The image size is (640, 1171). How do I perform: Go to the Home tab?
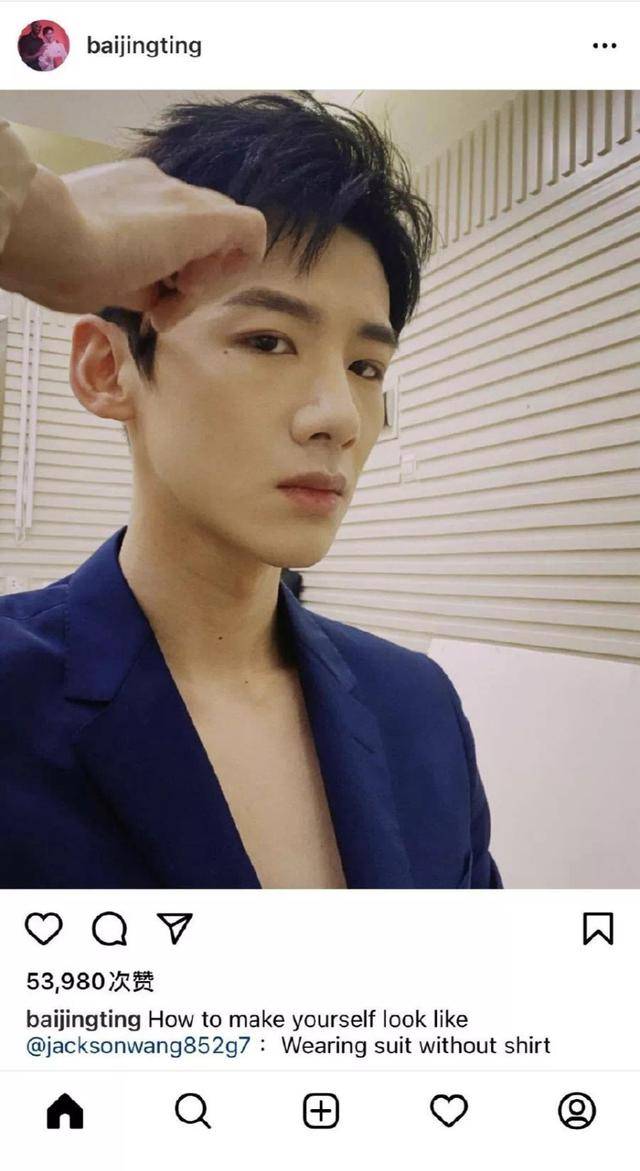pos(65,1111)
